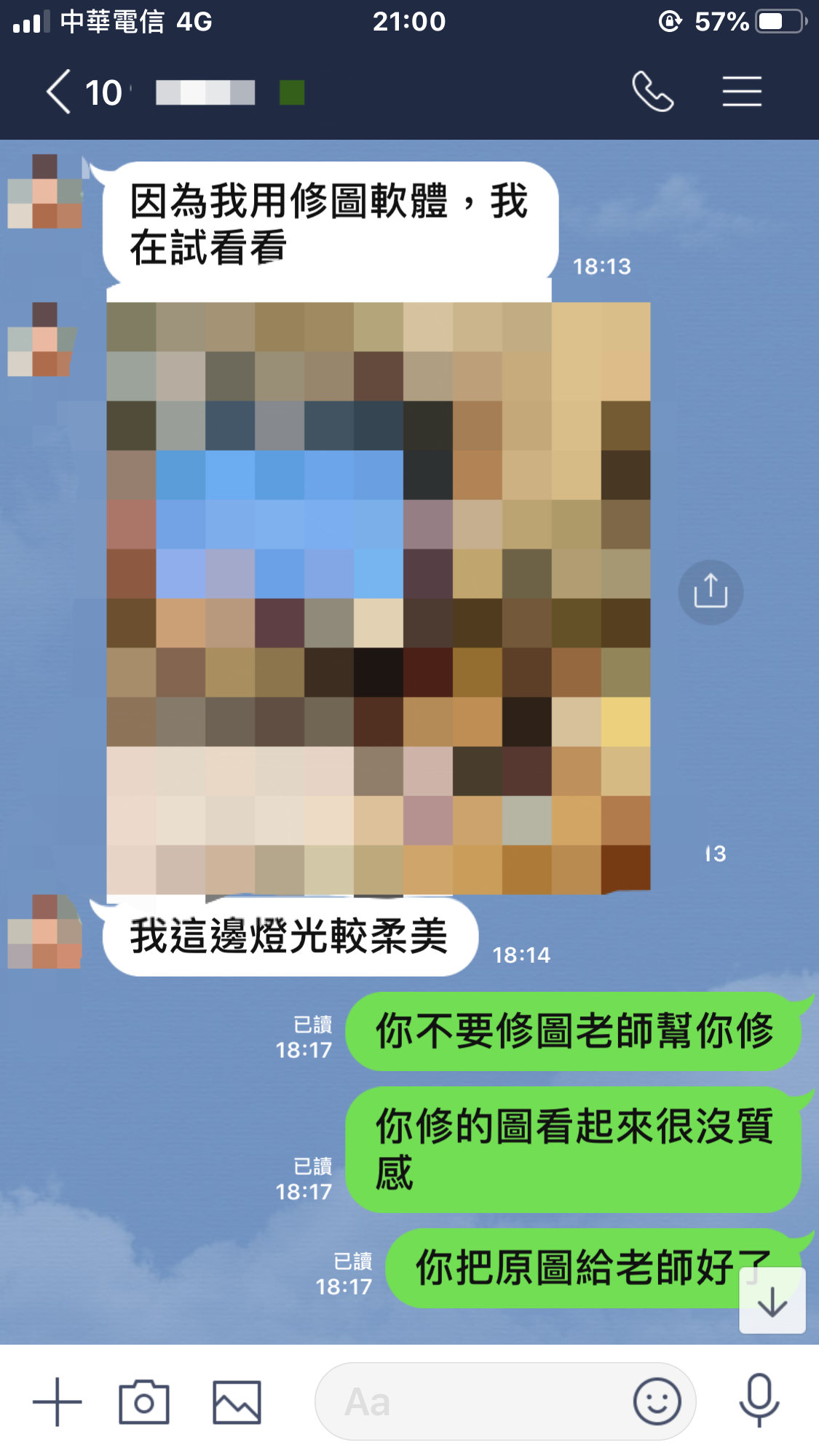This screenshot has width=819, height=1456.
Task: Open the plus attachment menu
Action: click(58, 1401)
